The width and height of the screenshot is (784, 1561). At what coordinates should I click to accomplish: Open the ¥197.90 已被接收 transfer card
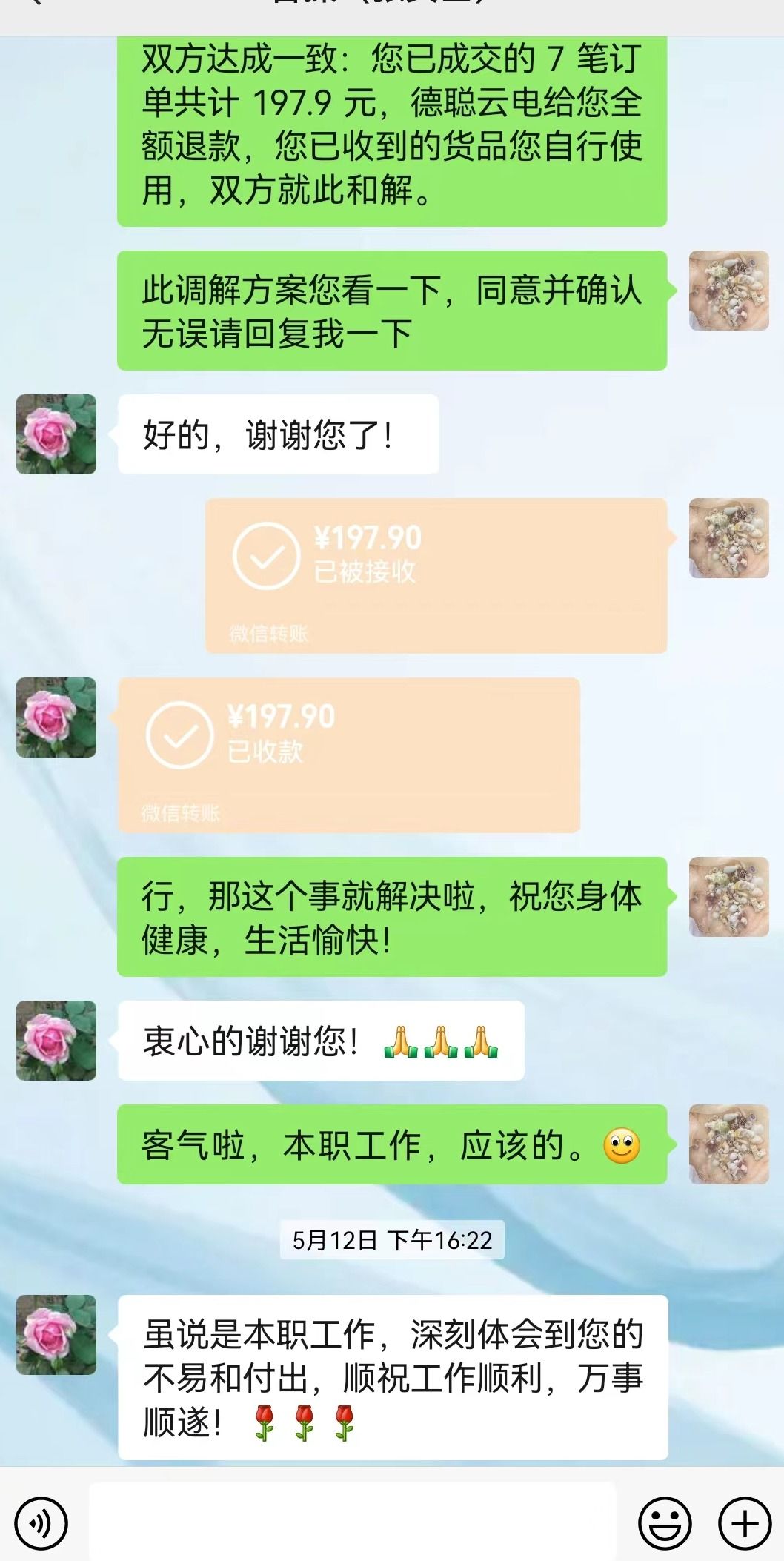point(436,574)
